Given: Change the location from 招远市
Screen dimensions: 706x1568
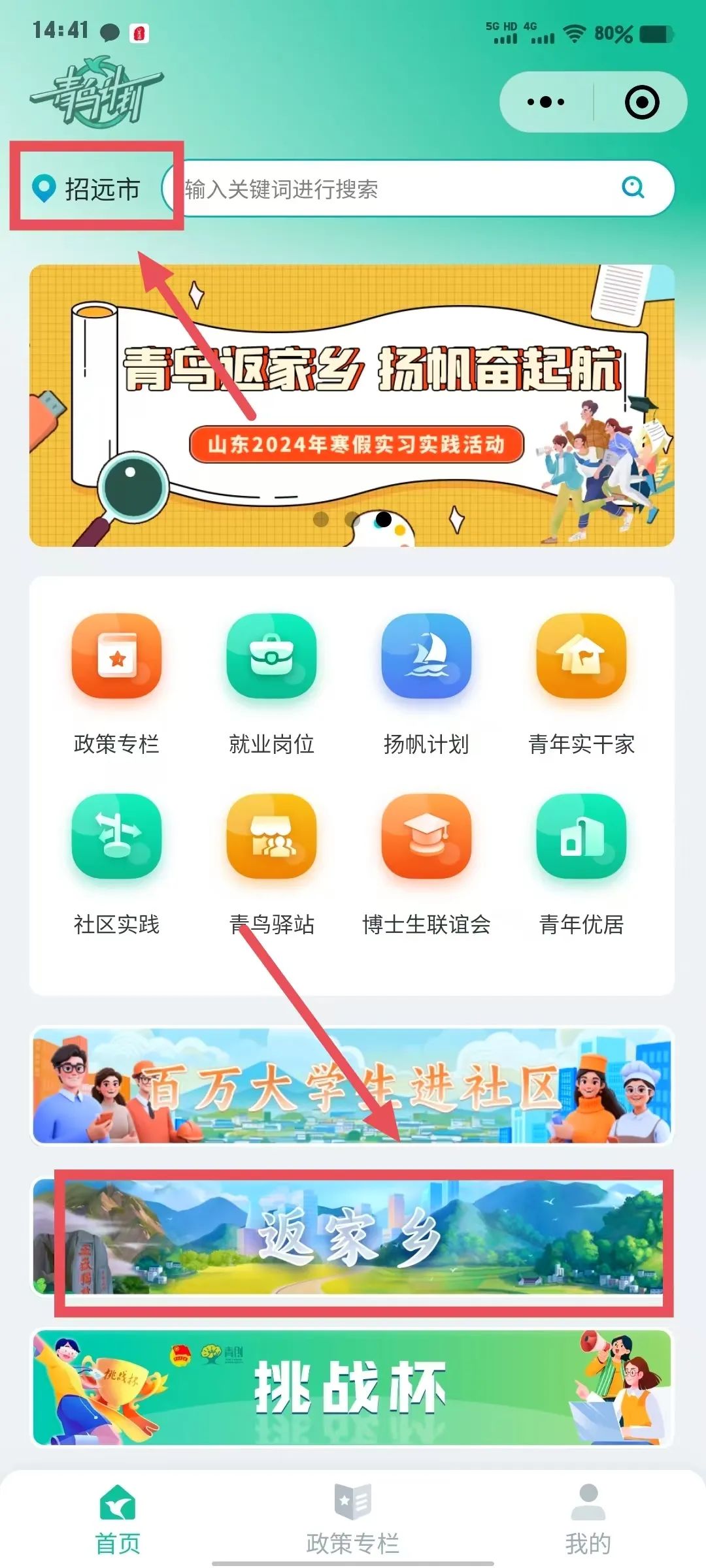Looking at the screenshot, I should (x=88, y=189).
